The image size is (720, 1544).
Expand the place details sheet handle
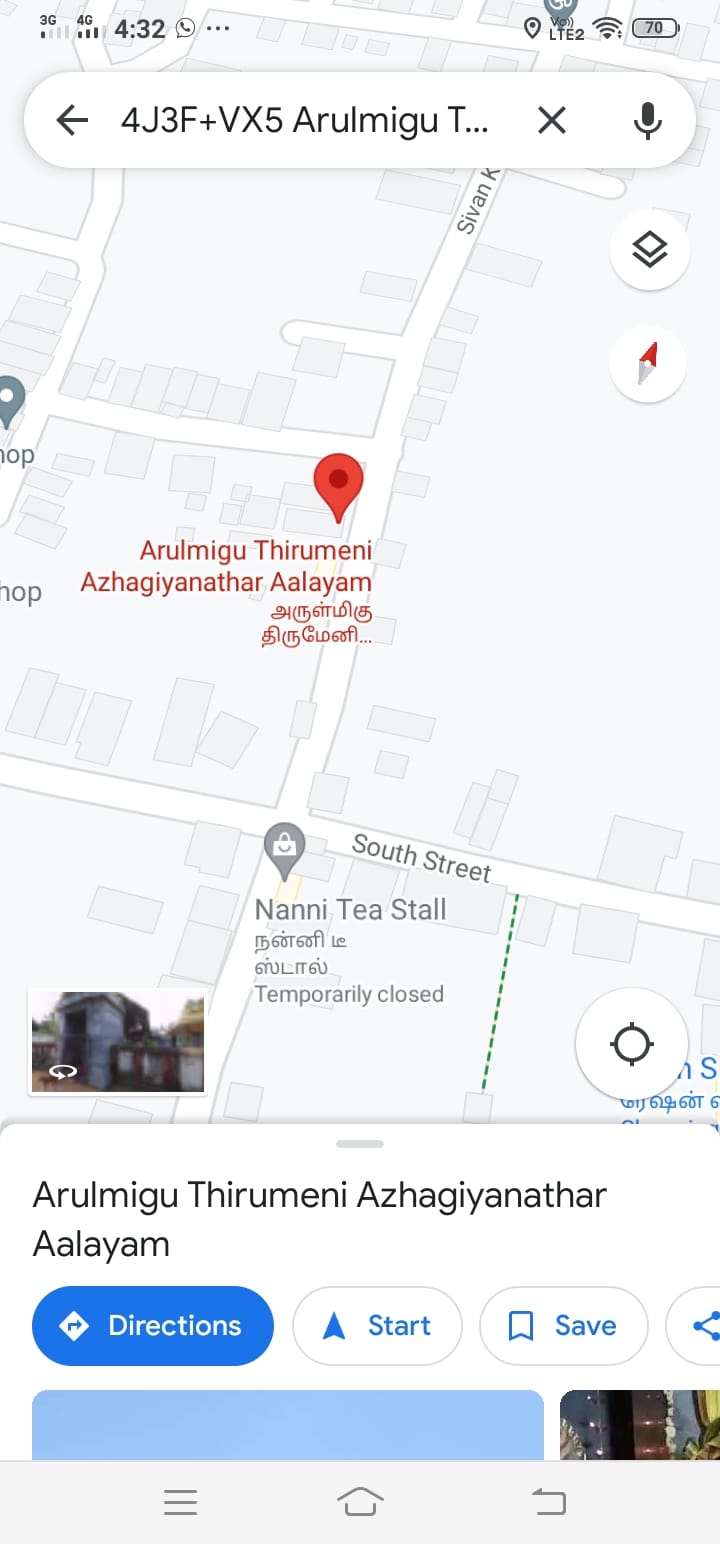pos(360,1143)
